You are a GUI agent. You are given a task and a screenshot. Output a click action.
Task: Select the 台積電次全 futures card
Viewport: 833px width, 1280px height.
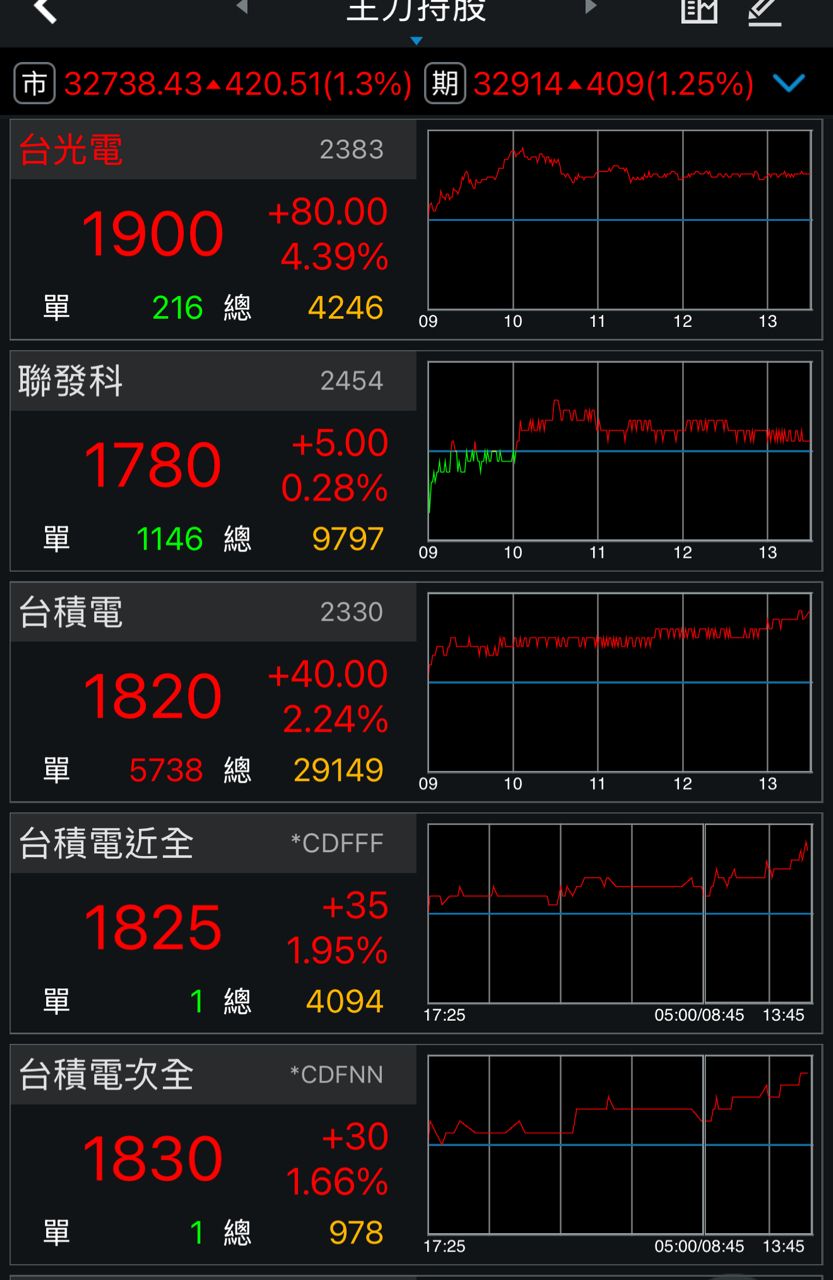pyautogui.click(x=214, y=1154)
